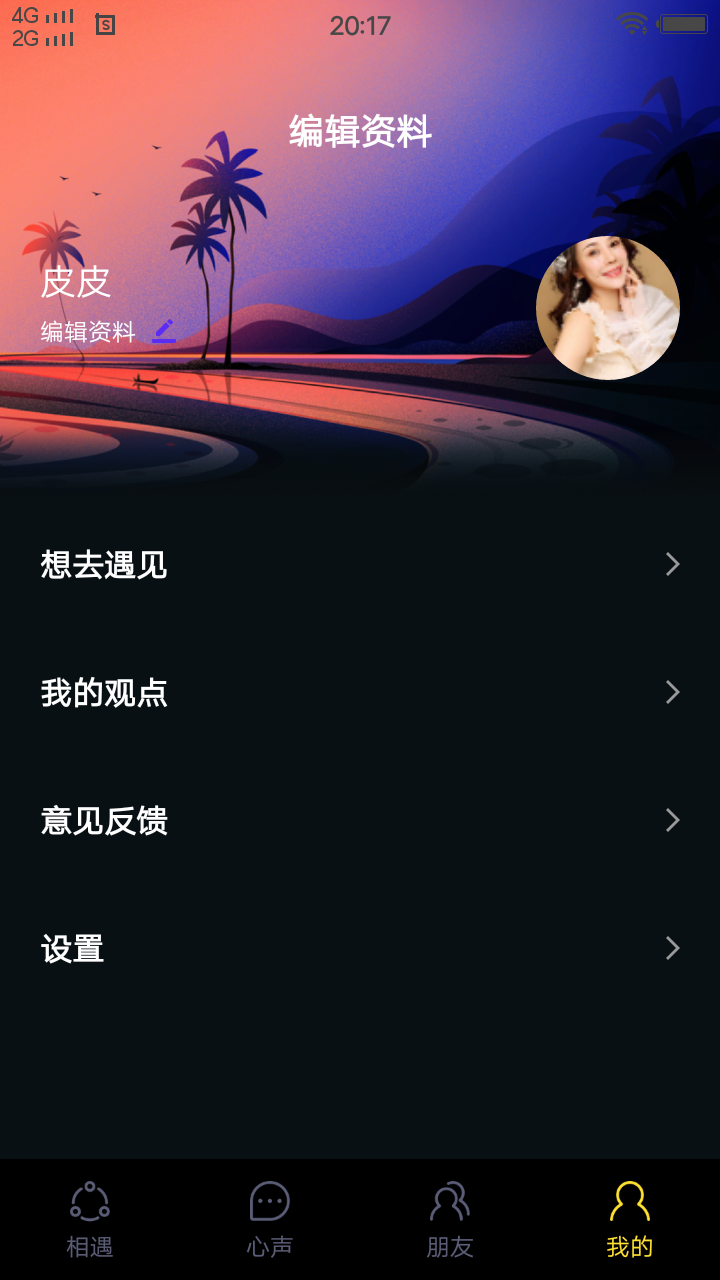Tap the profile avatar photo
Image resolution: width=720 pixels, height=1280 pixels.
tap(607, 308)
